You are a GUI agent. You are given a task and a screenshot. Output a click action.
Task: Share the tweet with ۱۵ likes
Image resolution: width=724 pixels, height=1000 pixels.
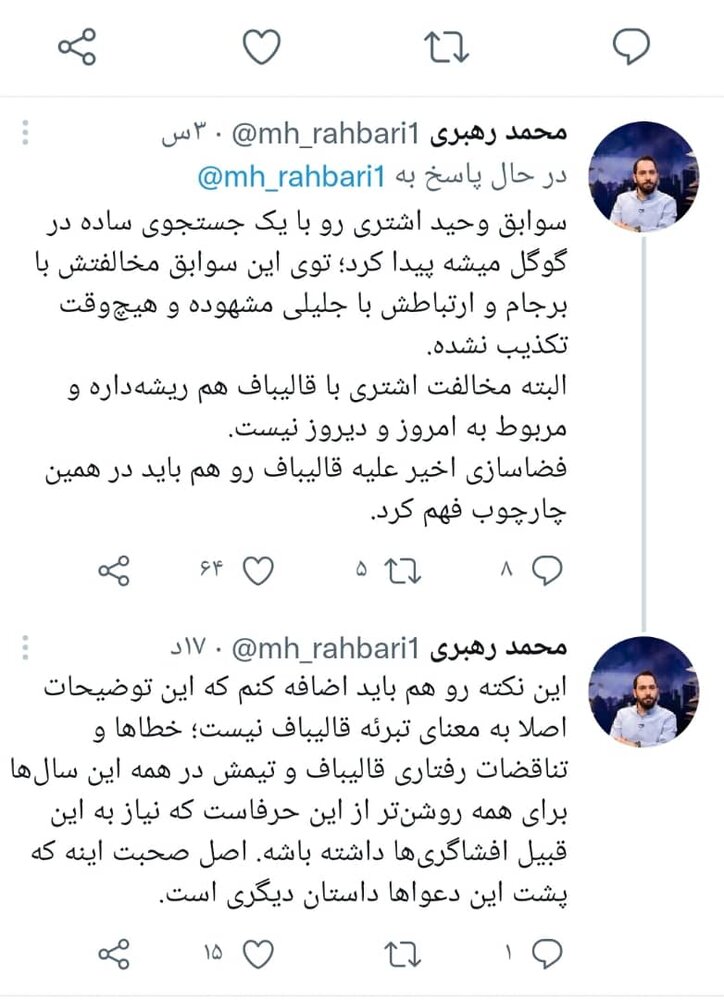coord(115,953)
